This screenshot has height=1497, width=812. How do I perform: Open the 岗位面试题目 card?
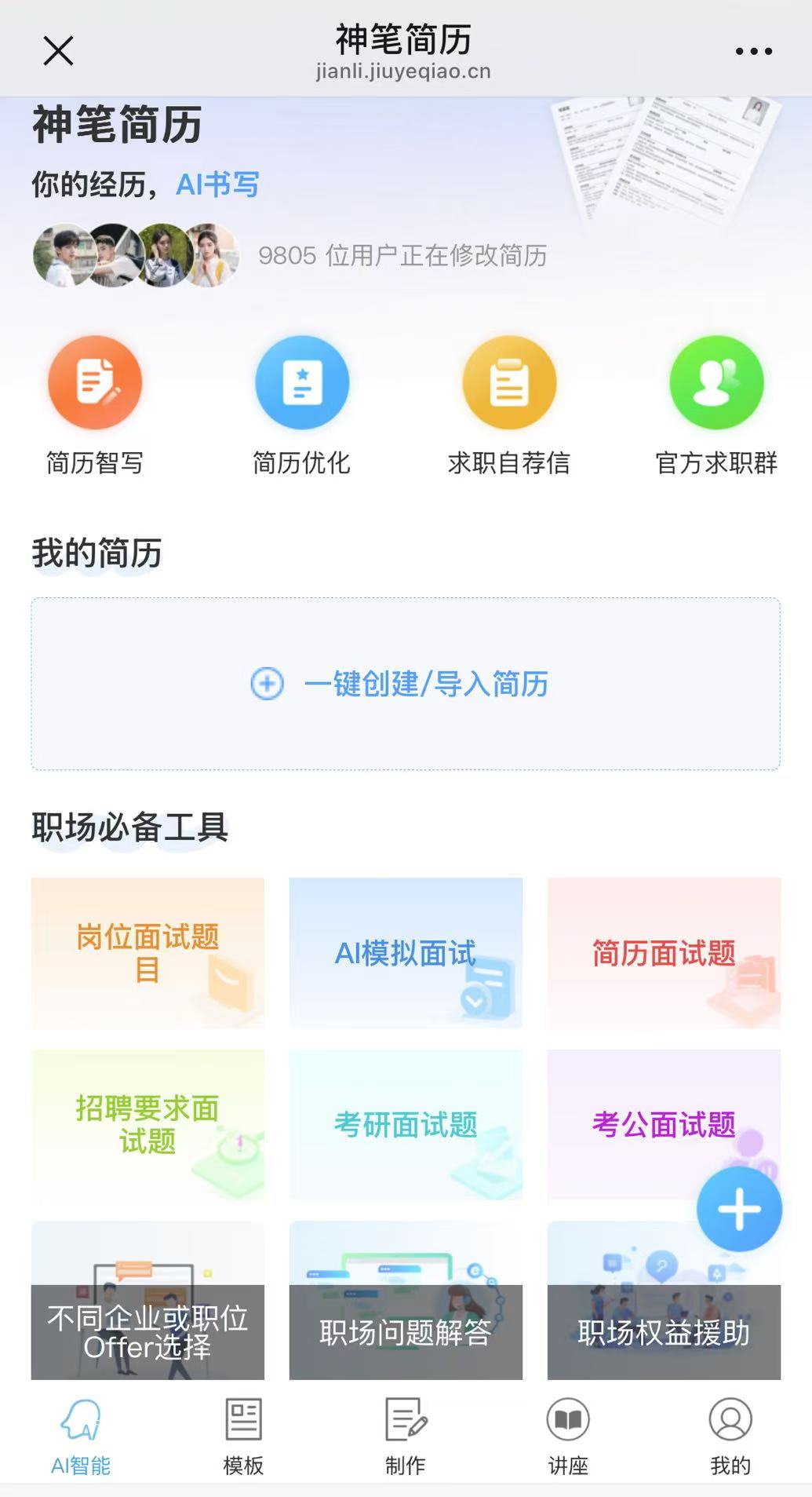click(147, 953)
